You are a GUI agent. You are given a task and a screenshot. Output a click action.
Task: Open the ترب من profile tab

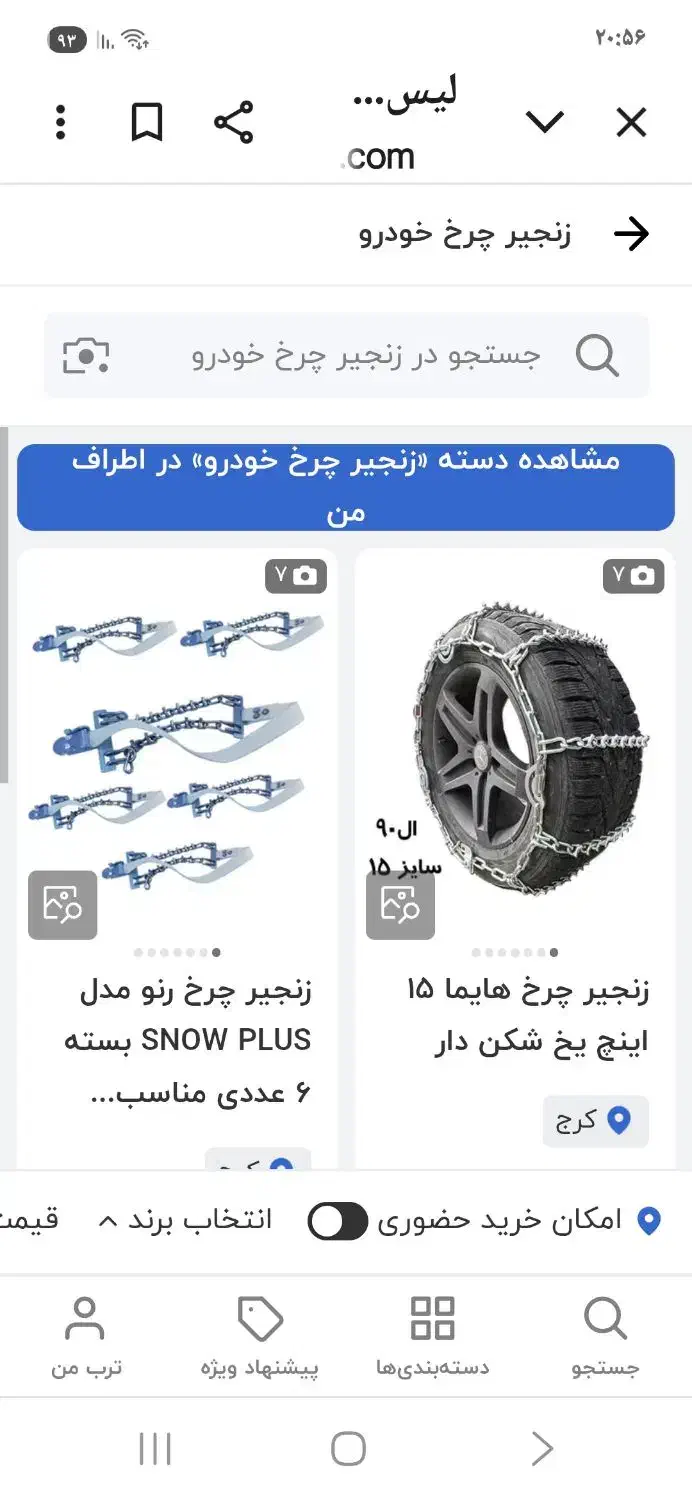click(x=85, y=1337)
